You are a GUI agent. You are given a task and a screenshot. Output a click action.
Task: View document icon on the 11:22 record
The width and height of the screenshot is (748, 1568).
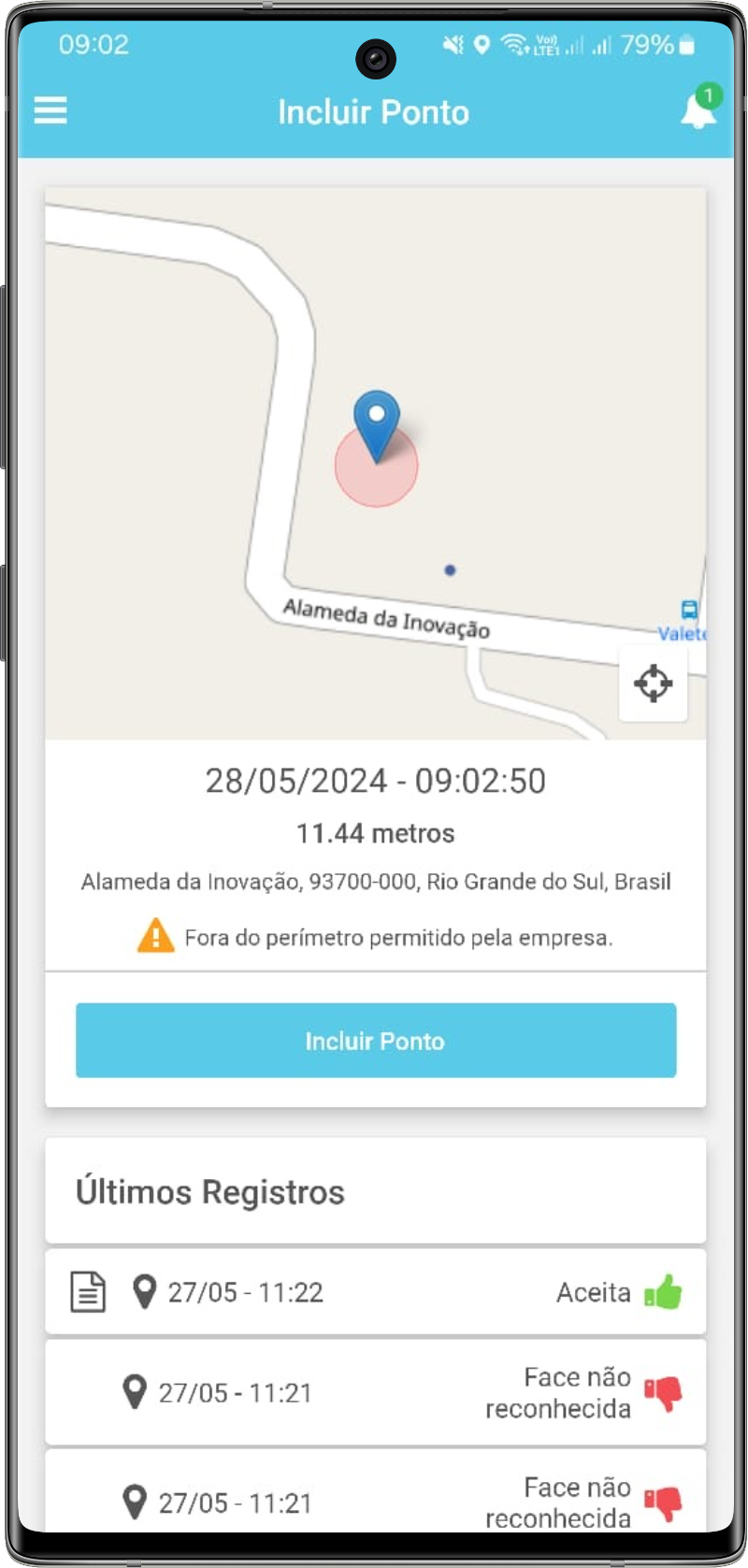tap(88, 1292)
